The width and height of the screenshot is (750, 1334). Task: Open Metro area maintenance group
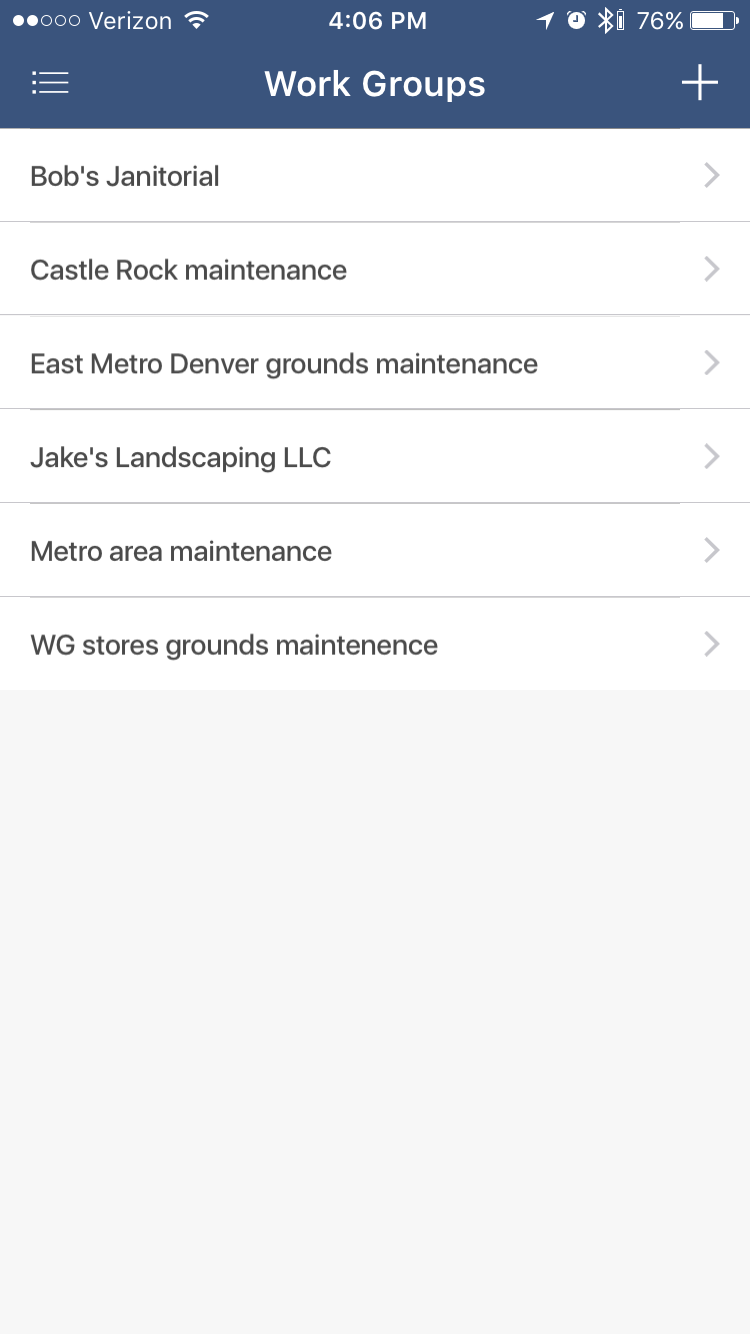click(375, 551)
